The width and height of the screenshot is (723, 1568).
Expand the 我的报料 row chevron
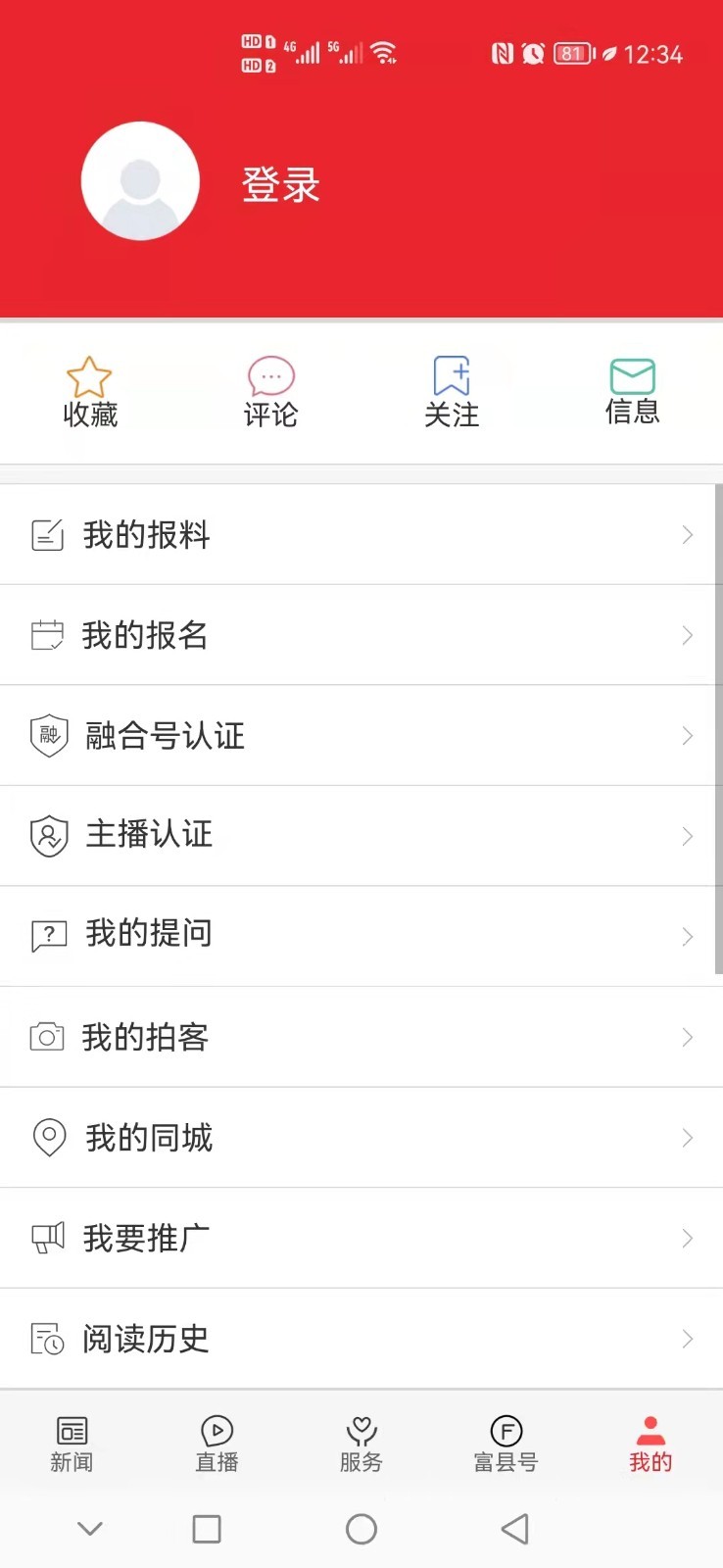pyautogui.click(x=688, y=535)
